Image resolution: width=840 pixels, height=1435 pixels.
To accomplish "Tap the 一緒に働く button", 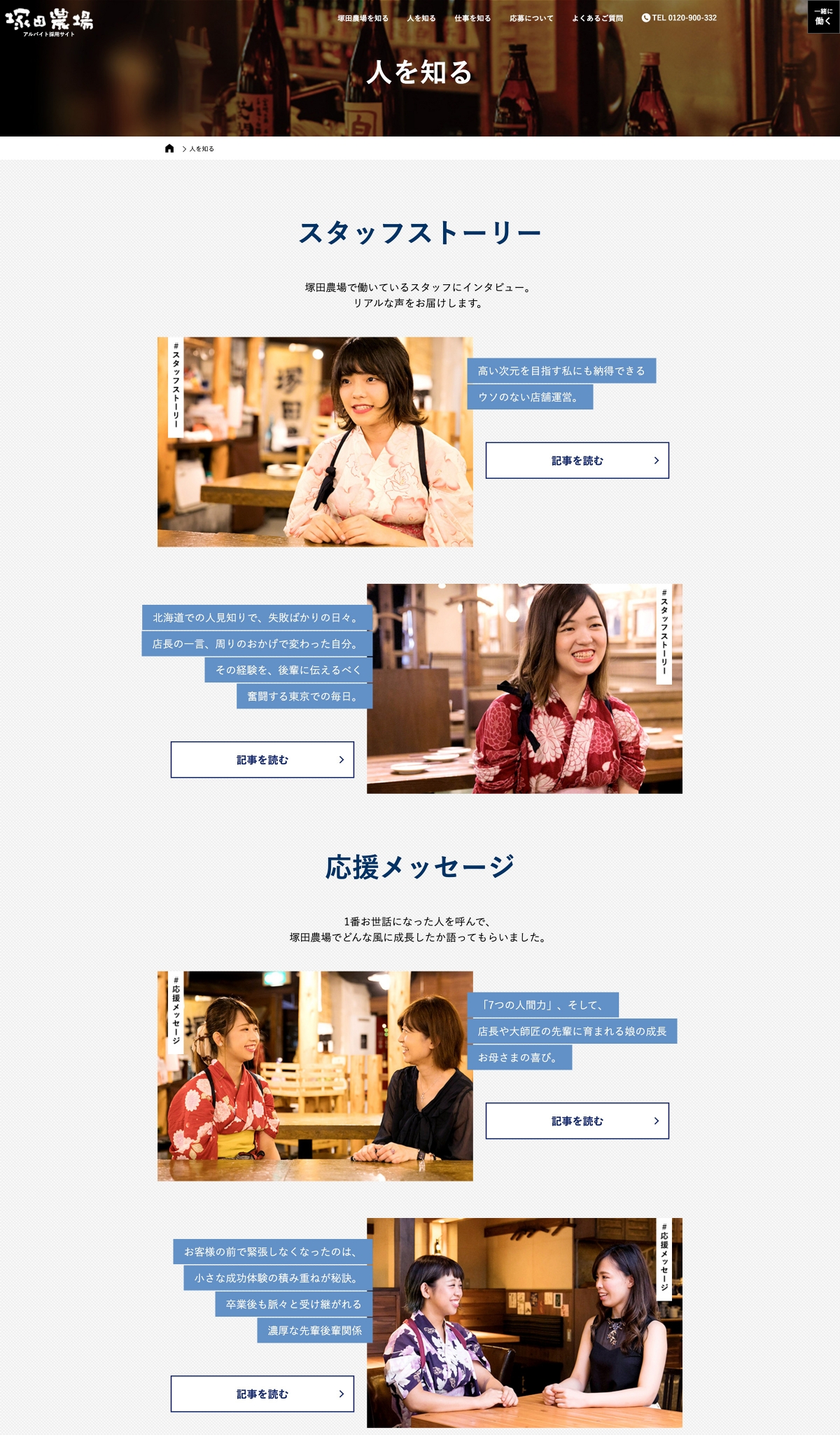I will (823, 16).
